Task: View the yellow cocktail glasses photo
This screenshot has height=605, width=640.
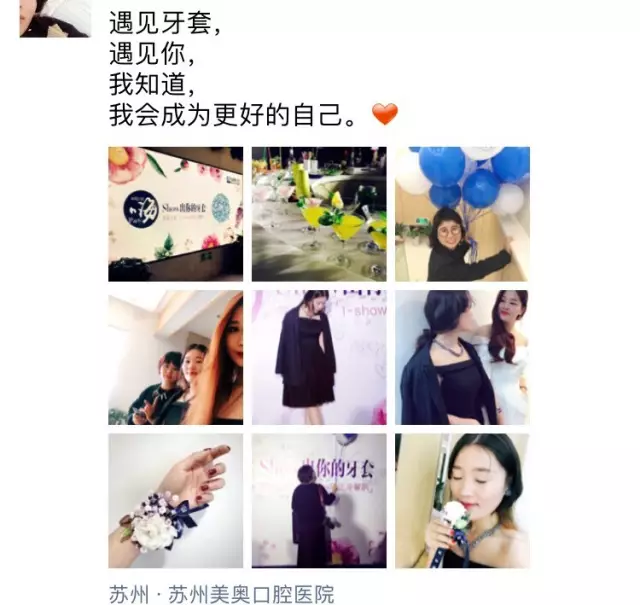Action: pos(319,214)
